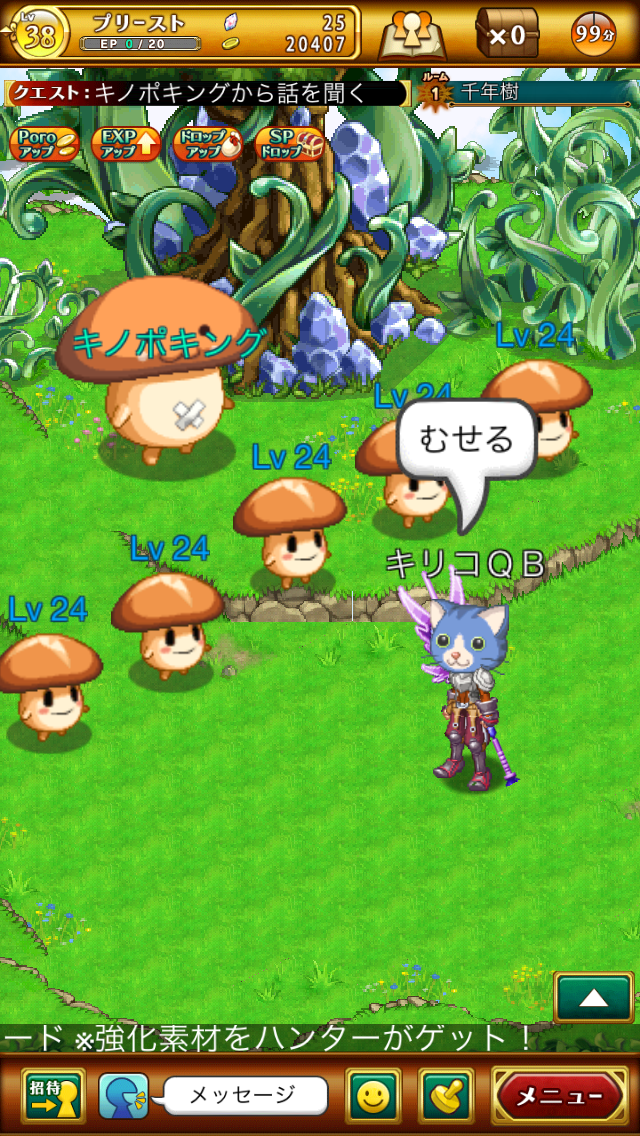The width and height of the screenshot is (640, 1136).
Task: Tap the blue chat speaker icon
Action: 124,1096
